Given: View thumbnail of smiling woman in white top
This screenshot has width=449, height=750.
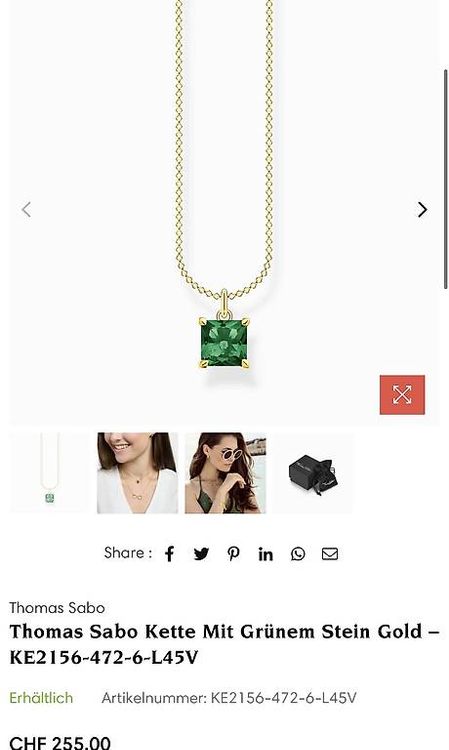Looking at the screenshot, I should point(138,473).
